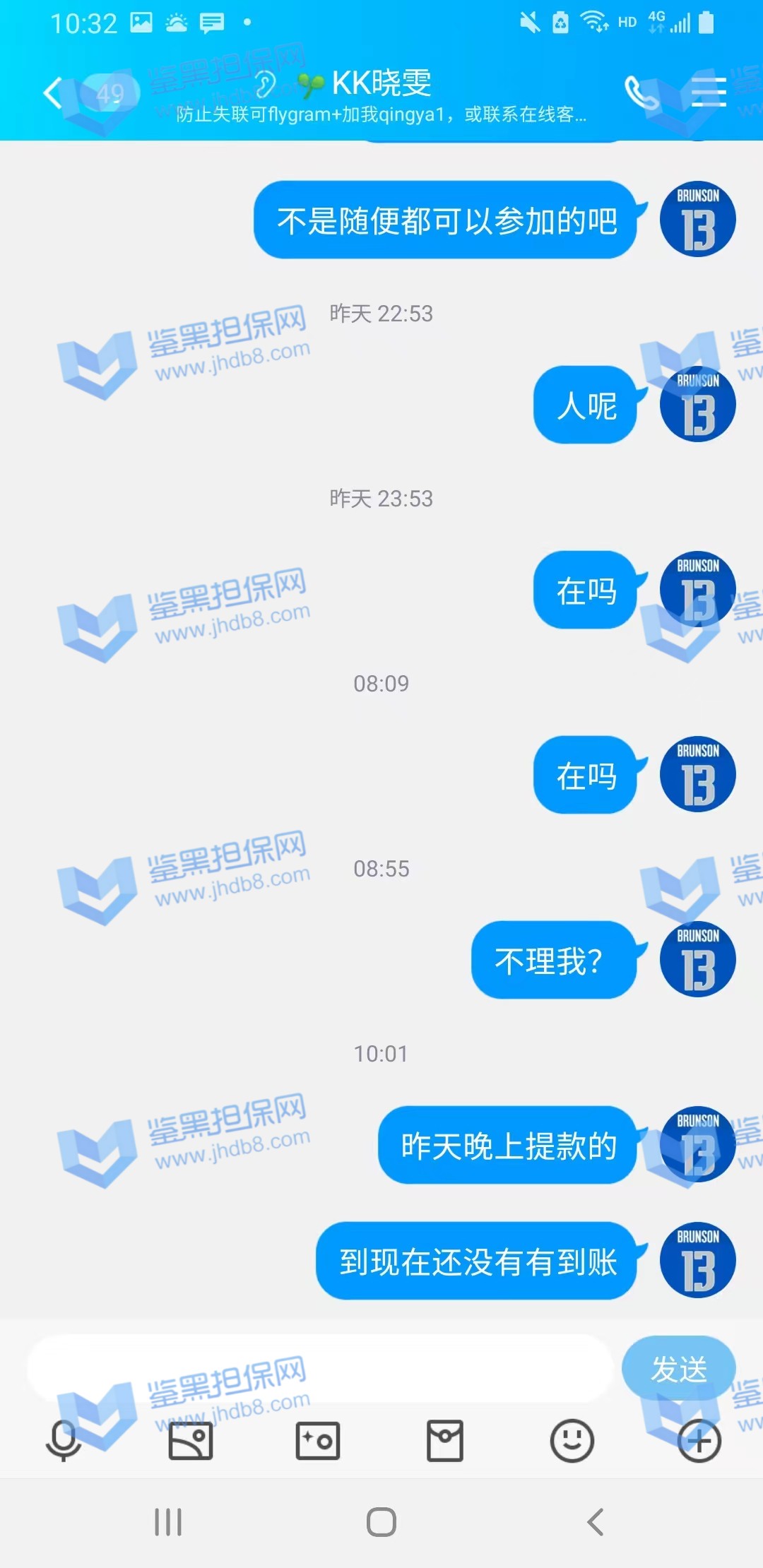Send a red packet
Screen dimensions: 763x1568
tap(445, 1441)
